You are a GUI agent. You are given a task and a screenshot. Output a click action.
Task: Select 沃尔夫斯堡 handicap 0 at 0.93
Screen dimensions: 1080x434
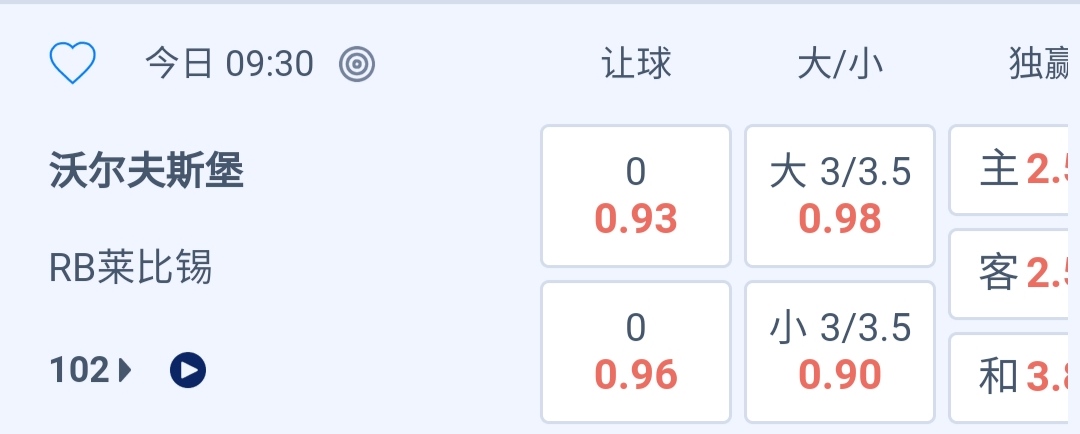636,196
